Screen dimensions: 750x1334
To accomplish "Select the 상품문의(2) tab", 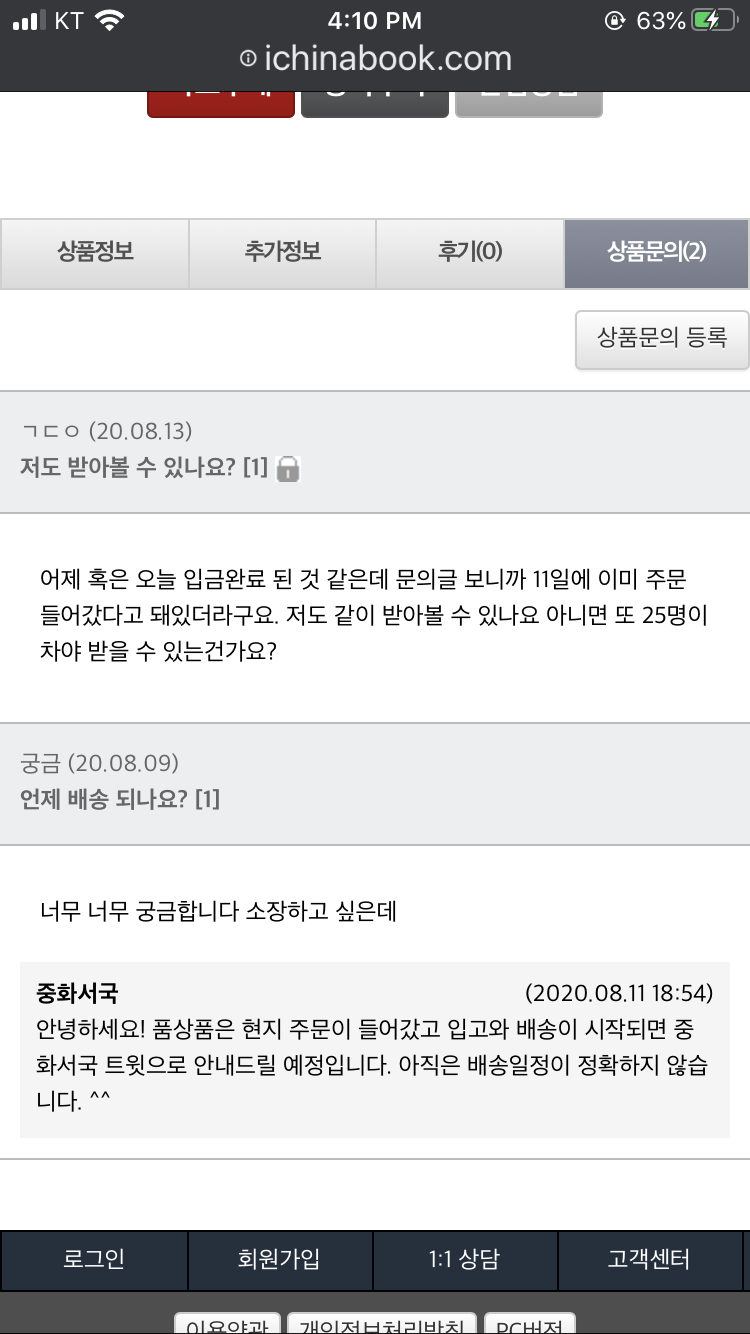I will (656, 253).
